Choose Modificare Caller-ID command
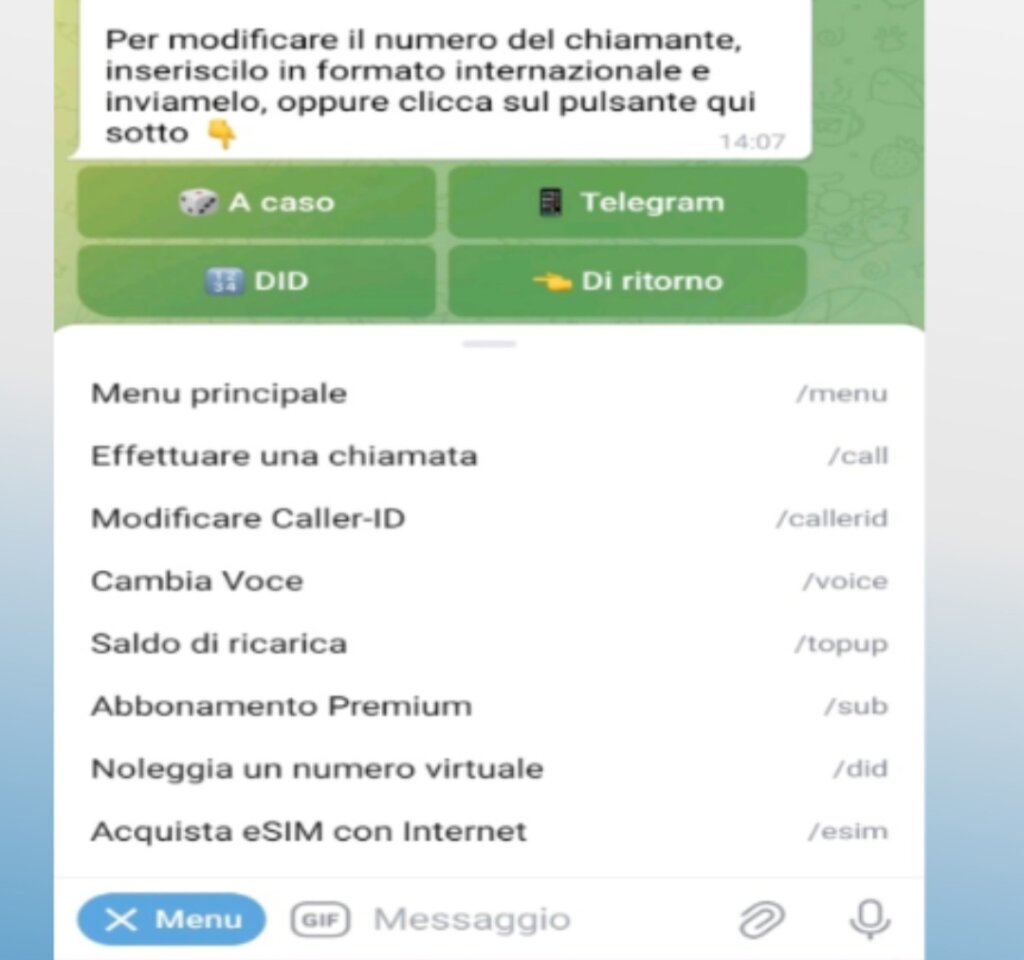This screenshot has width=1024, height=960. (x=488, y=519)
